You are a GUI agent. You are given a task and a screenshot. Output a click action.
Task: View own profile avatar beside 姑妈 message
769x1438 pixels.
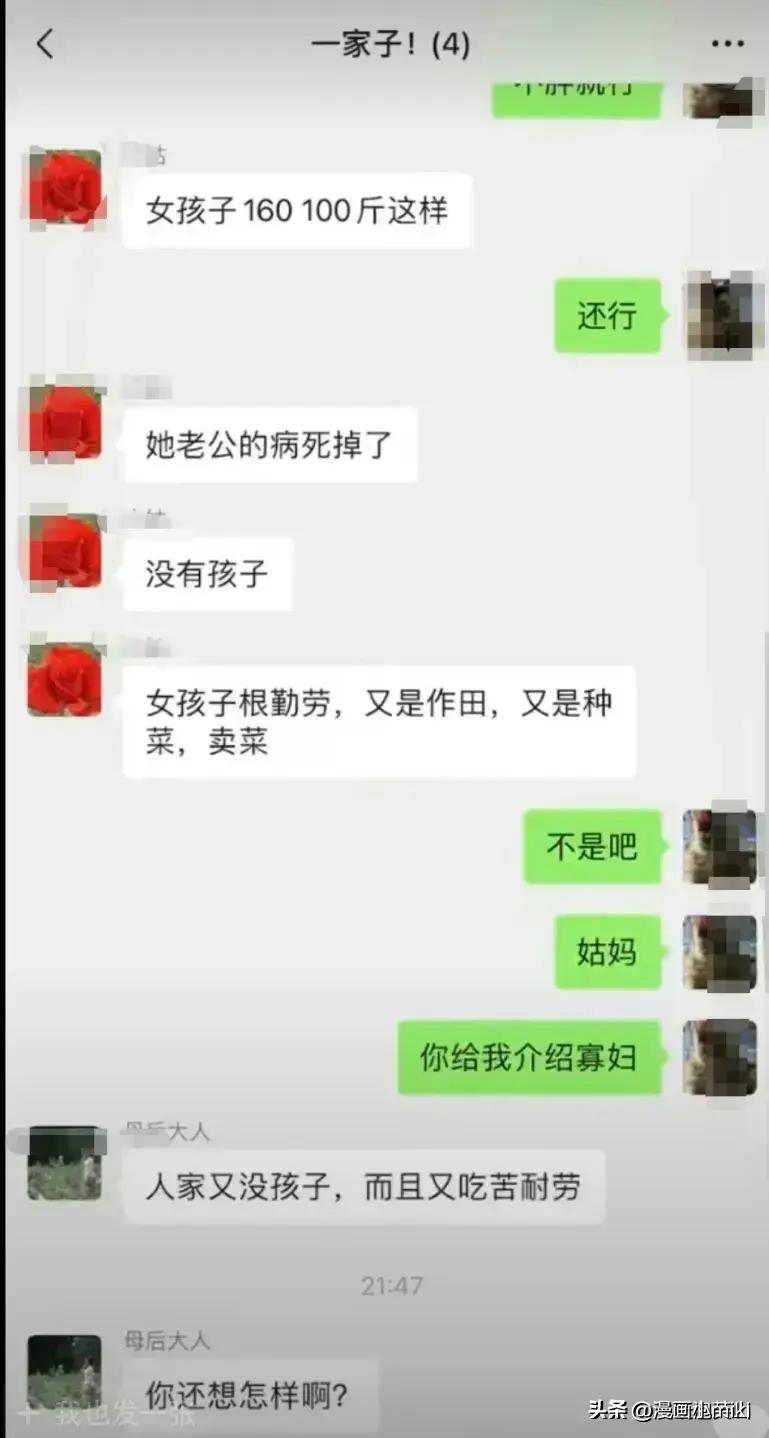(x=720, y=952)
